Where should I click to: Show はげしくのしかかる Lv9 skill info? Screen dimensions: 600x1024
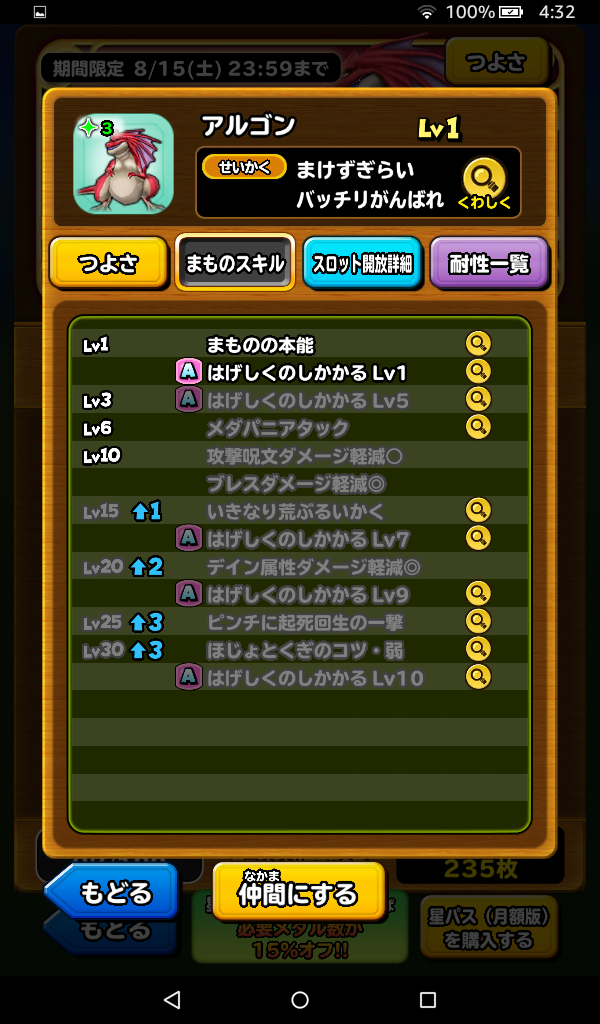[x=479, y=594]
